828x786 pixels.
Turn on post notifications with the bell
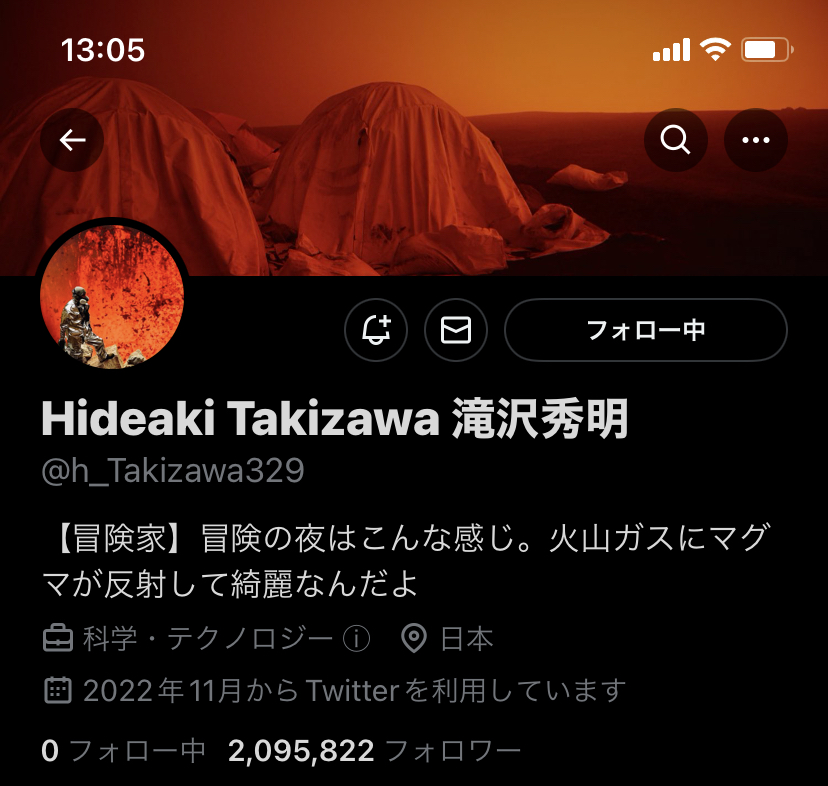point(376,329)
